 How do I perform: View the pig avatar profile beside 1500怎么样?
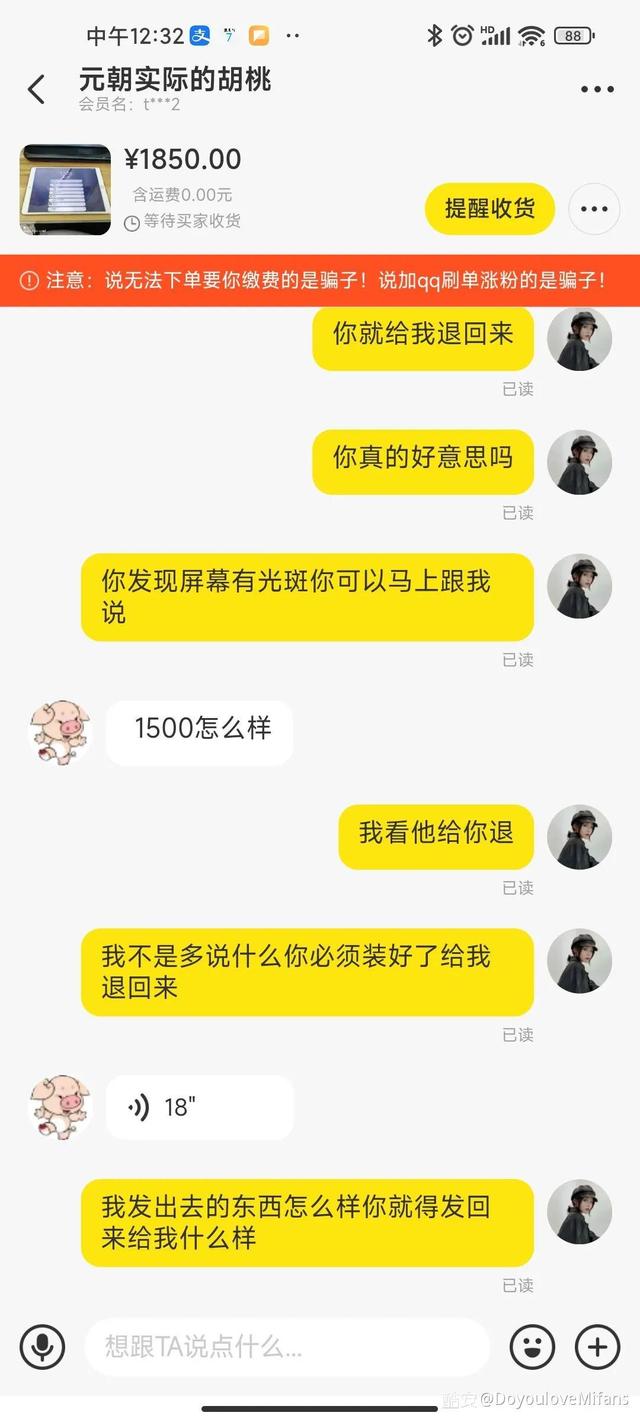[x=60, y=733]
